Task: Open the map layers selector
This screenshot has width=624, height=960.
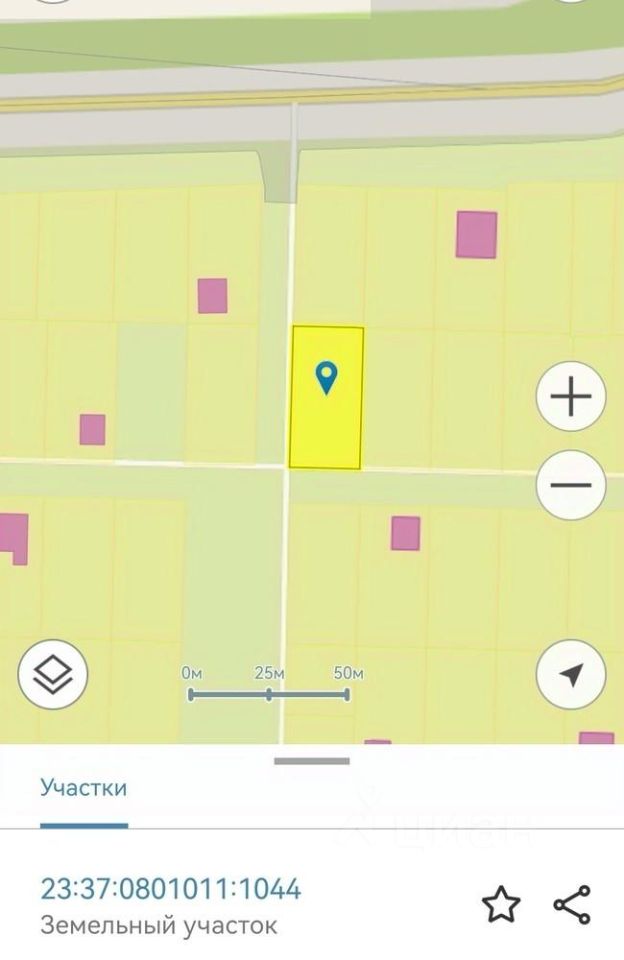Action: coord(53,674)
